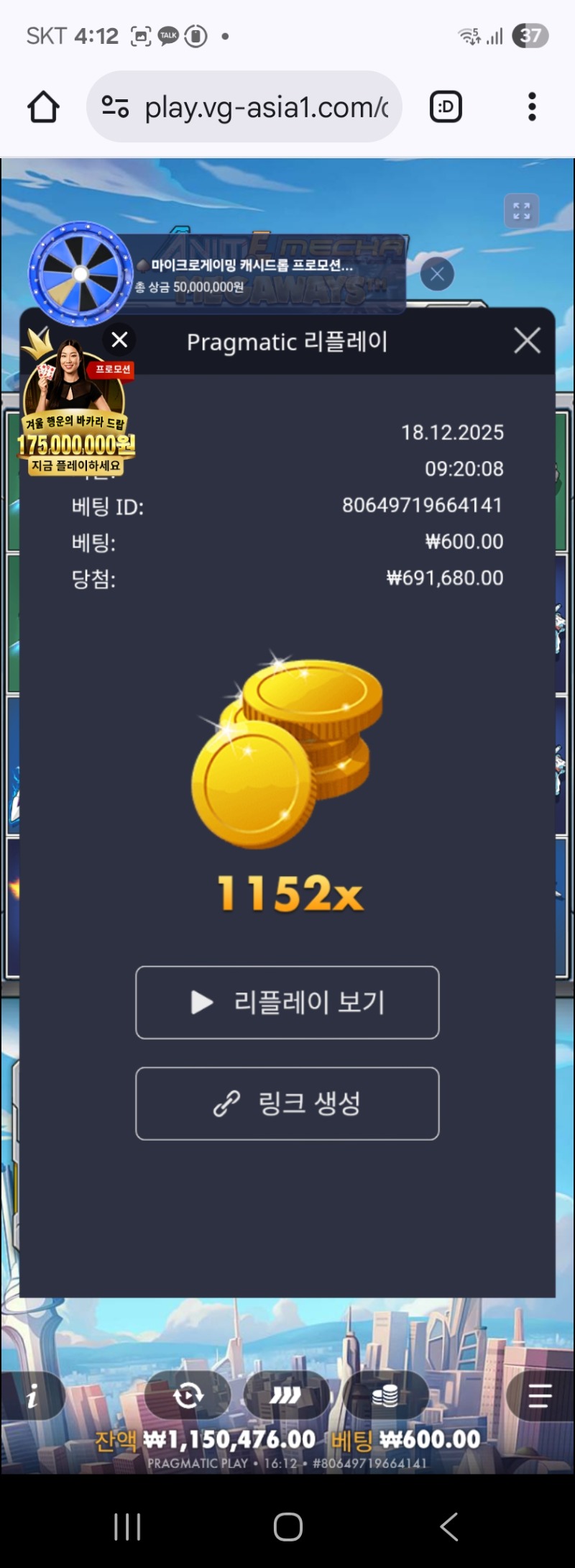Image resolution: width=575 pixels, height=1568 pixels.
Task: Open the game info button
Action: 32,1396
